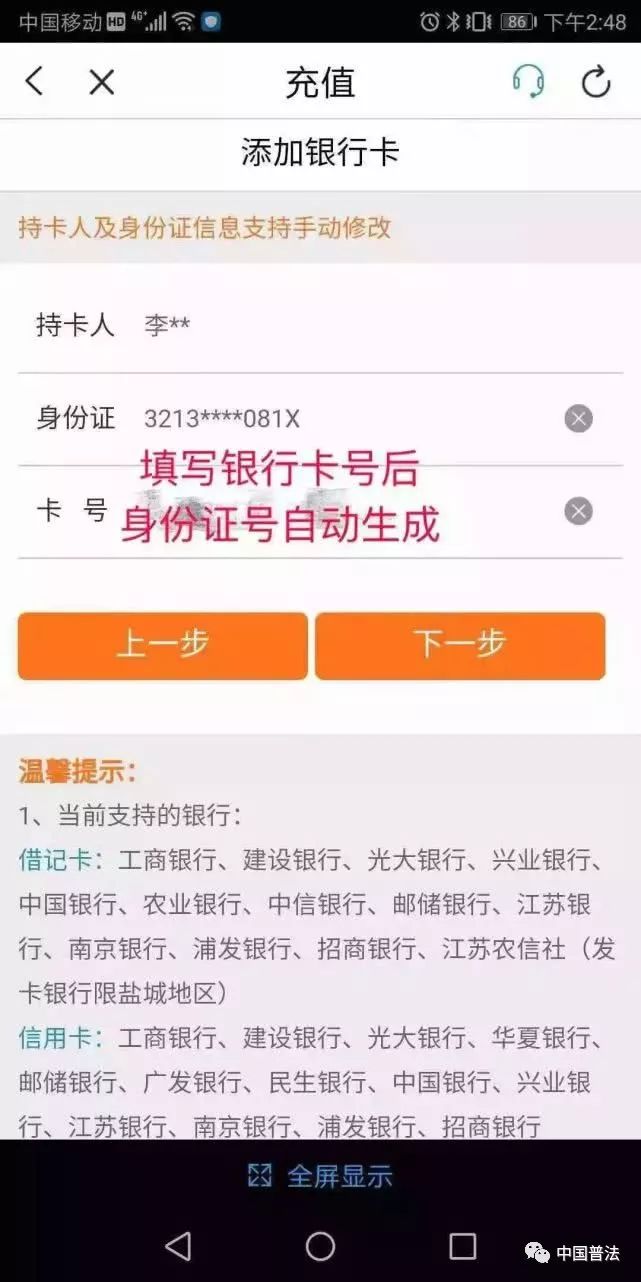Screen dimensions: 641x1282
Task: Clear the card number field
Action: [578, 511]
